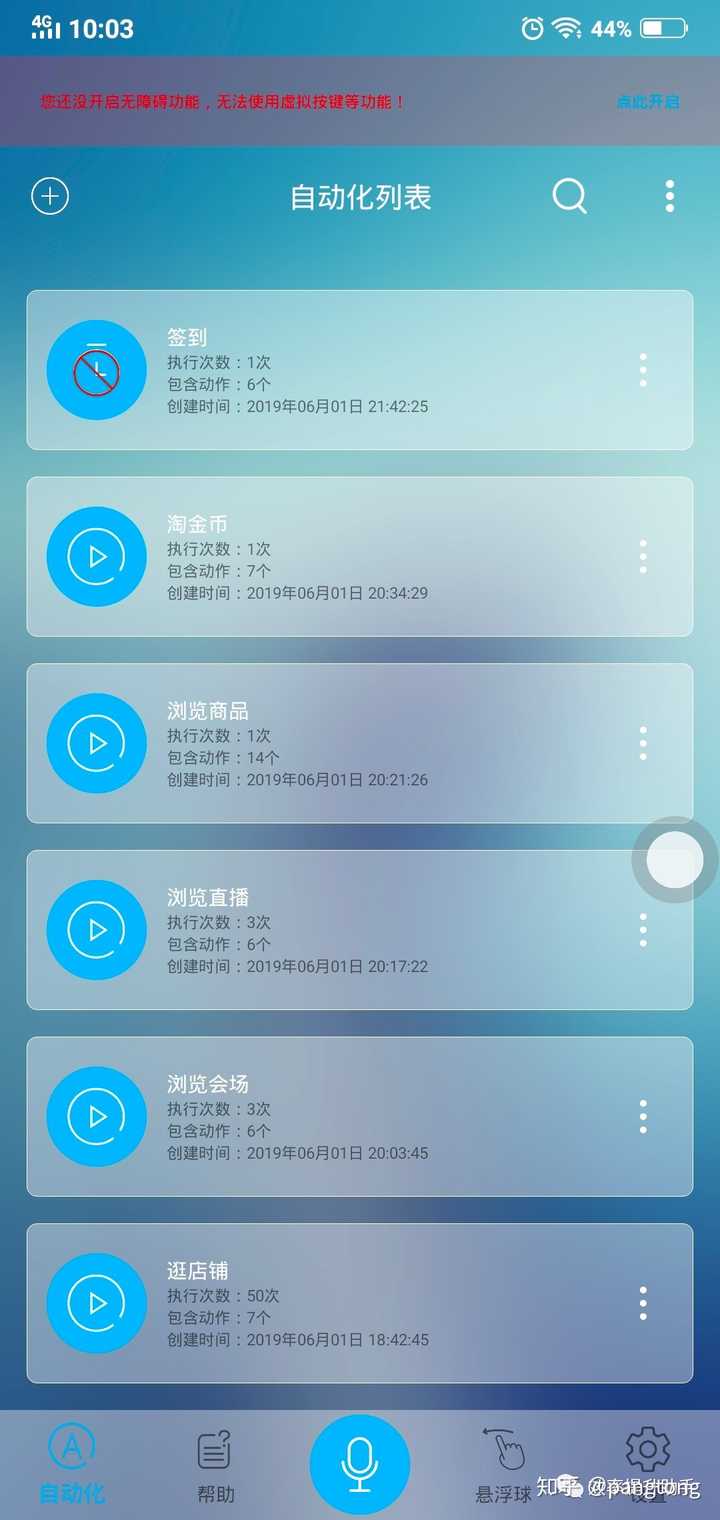Run the 浏览会场 automation
720x1520 pixels.
point(97,1116)
